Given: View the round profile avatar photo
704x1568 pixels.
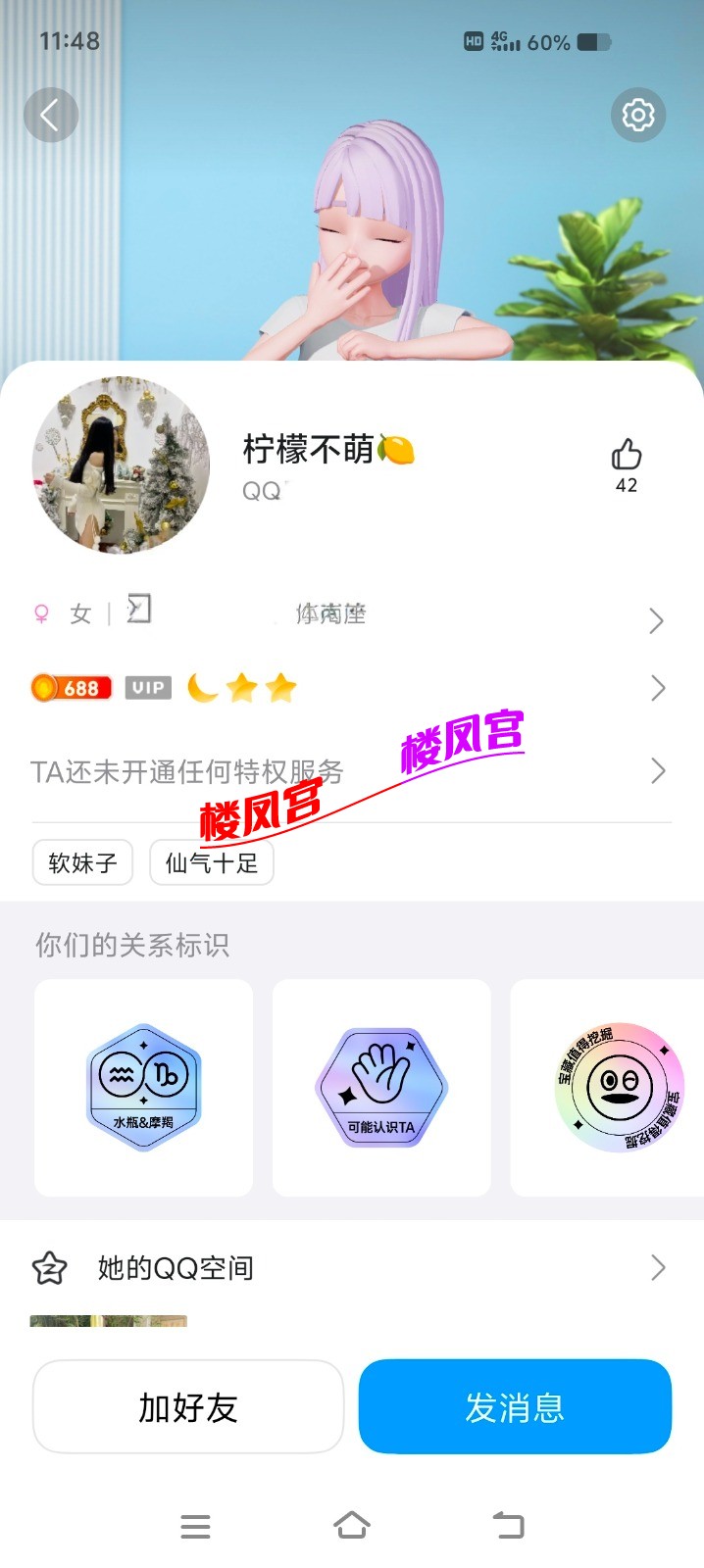Looking at the screenshot, I should point(121,465).
